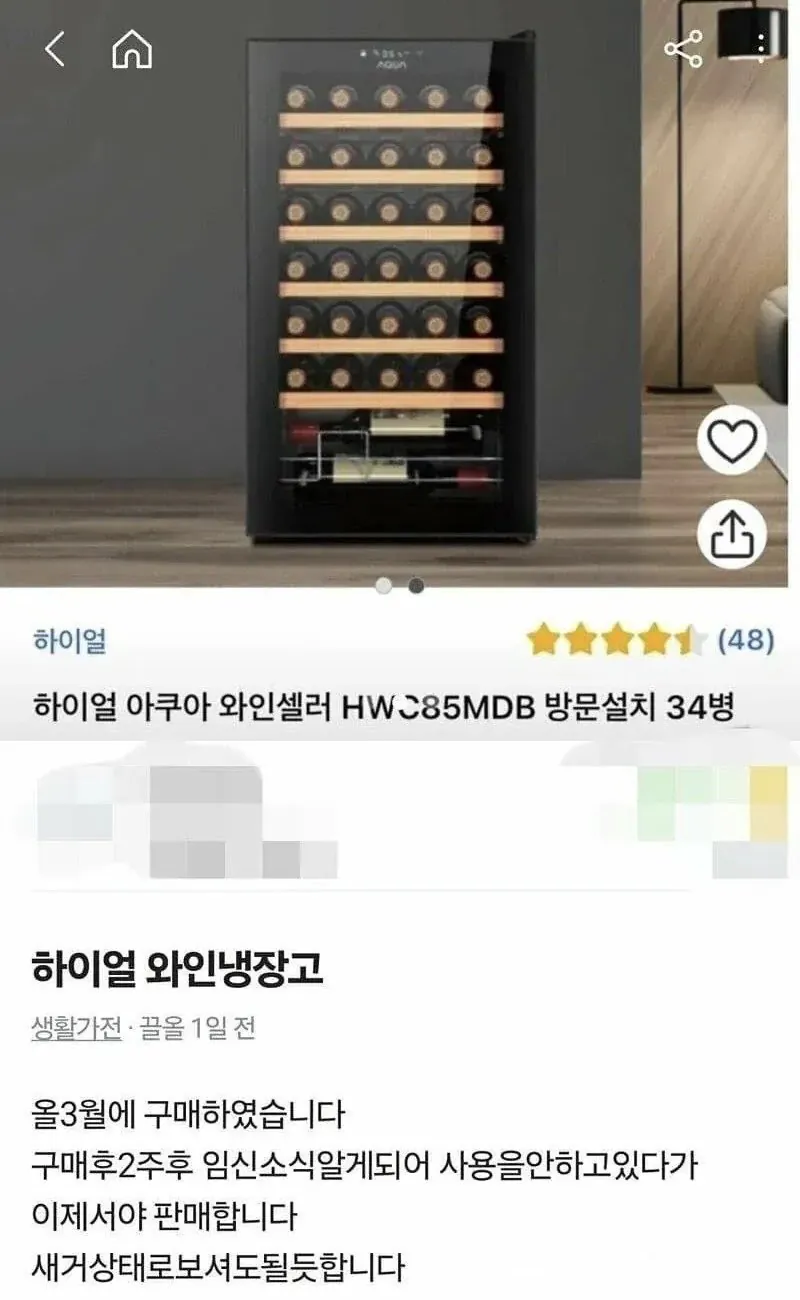Open the home icon in the top bar
This screenshot has width=800, height=1300.
pyautogui.click(x=132, y=49)
